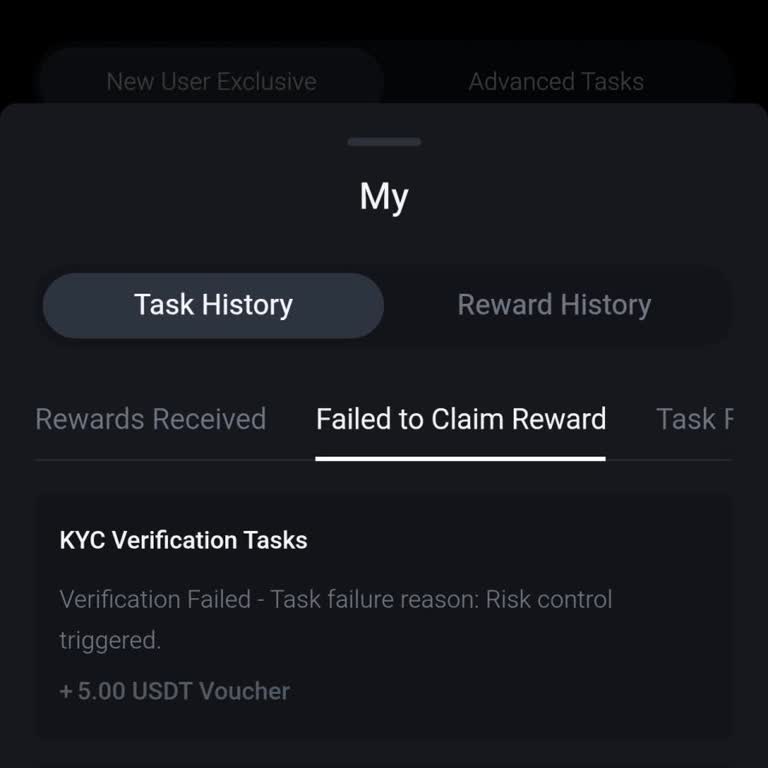Image resolution: width=768 pixels, height=768 pixels.
Task: Tap the sheet's drag handle
Action: [x=384, y=142]
